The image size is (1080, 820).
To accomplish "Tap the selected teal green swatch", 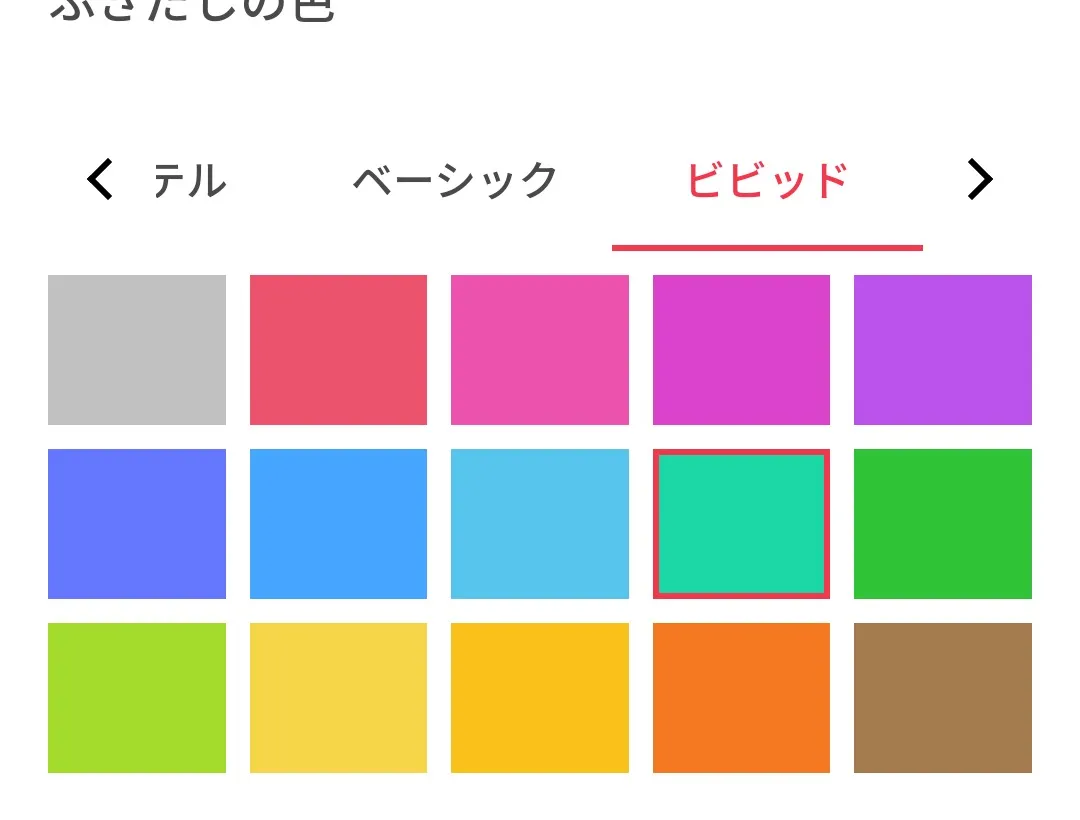I will coord(741,524).
